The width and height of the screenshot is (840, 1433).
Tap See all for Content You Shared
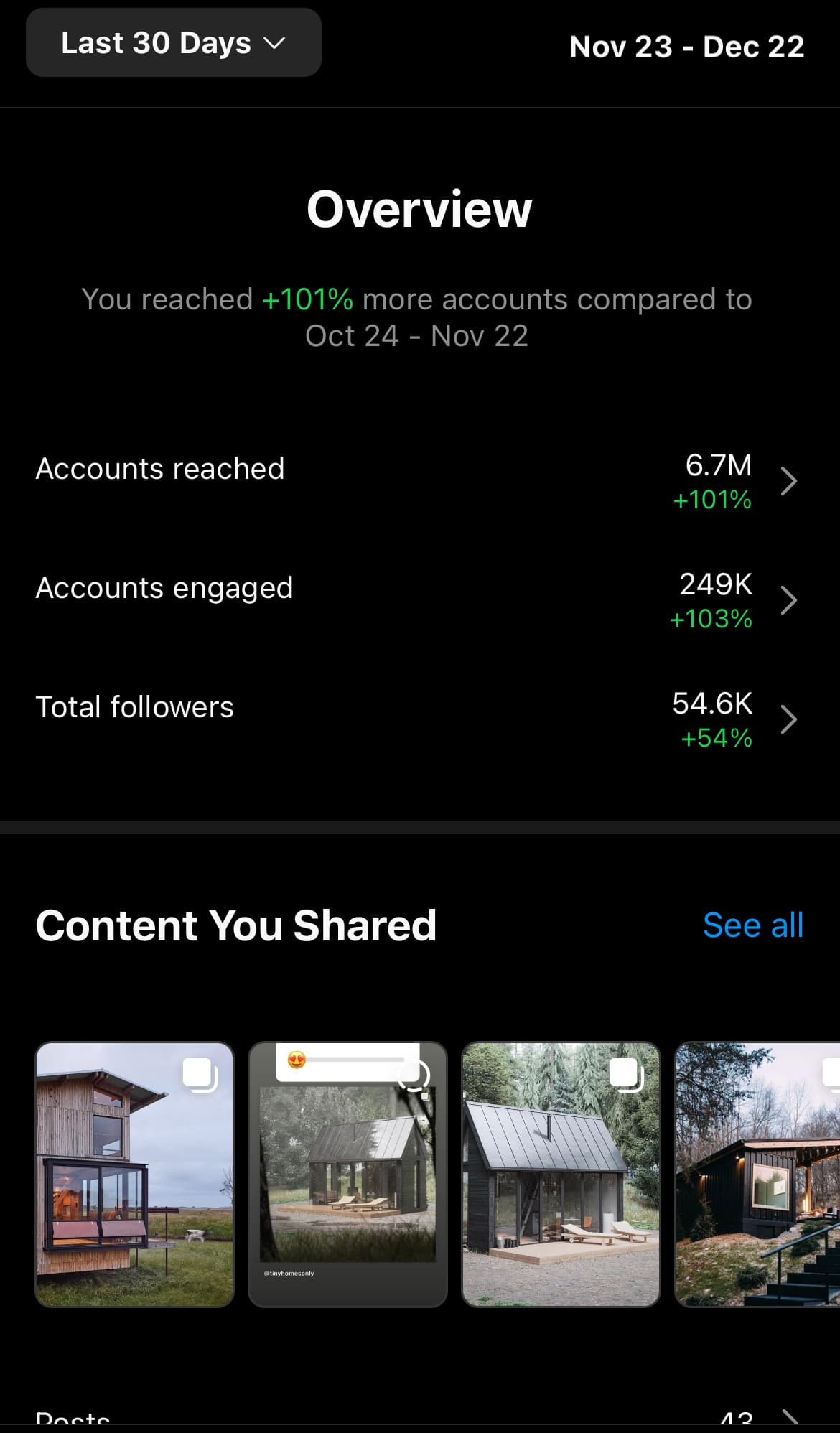pos(753,925)
